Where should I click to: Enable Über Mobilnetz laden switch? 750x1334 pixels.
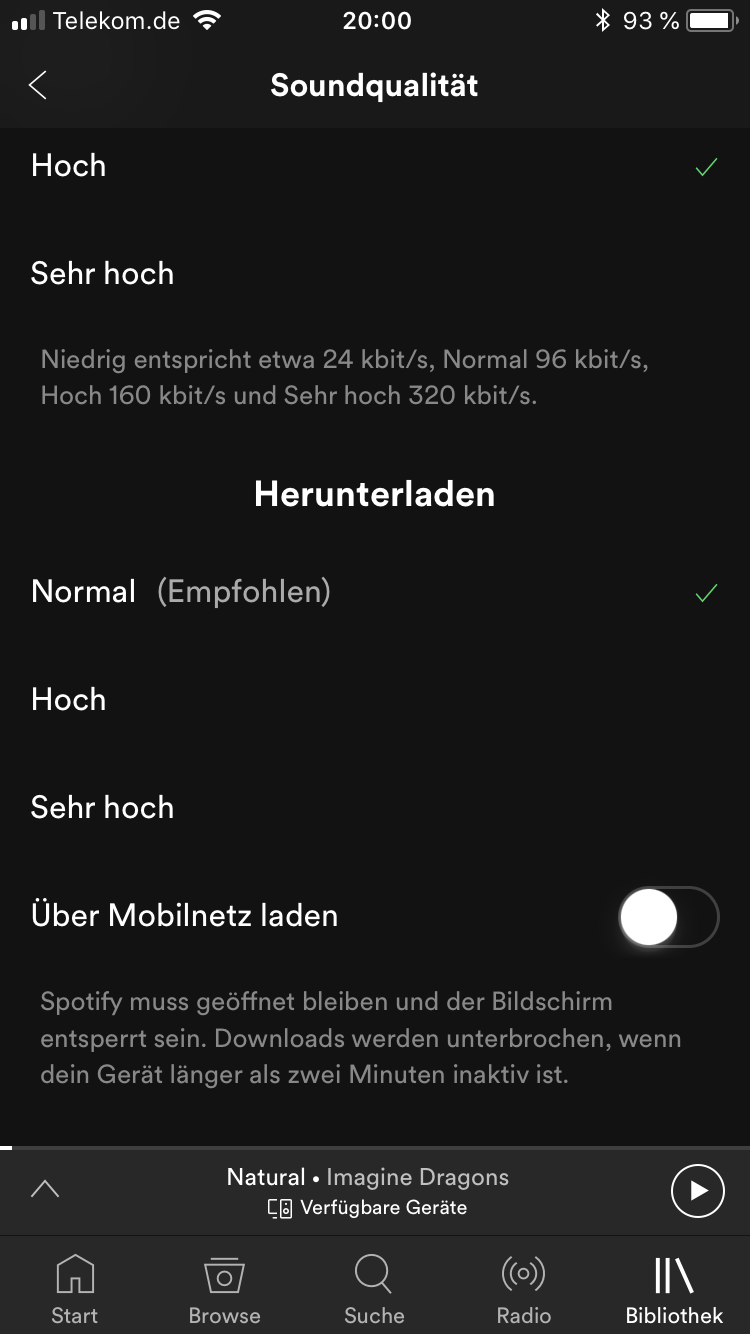point(668,916)
